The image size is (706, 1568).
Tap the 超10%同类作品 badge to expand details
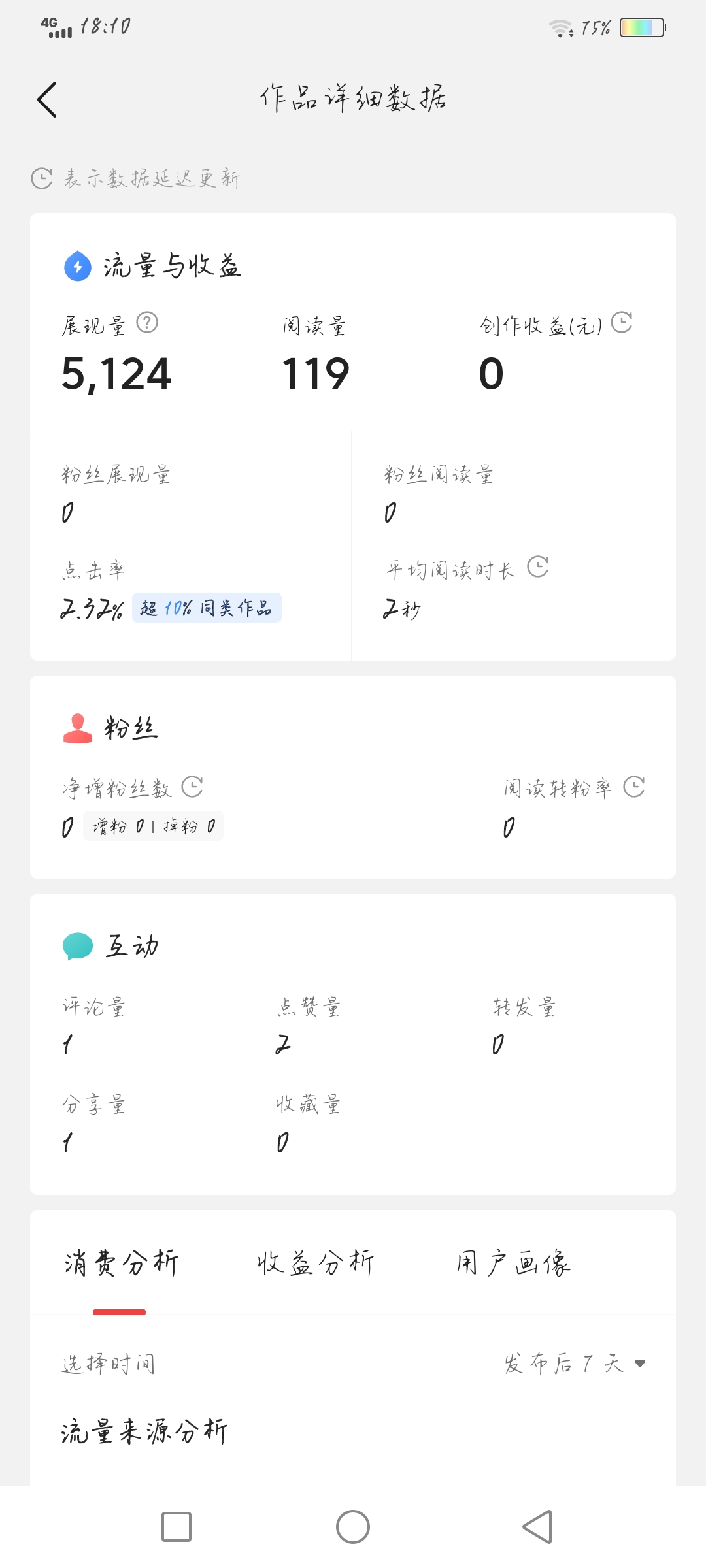point(207,608)
